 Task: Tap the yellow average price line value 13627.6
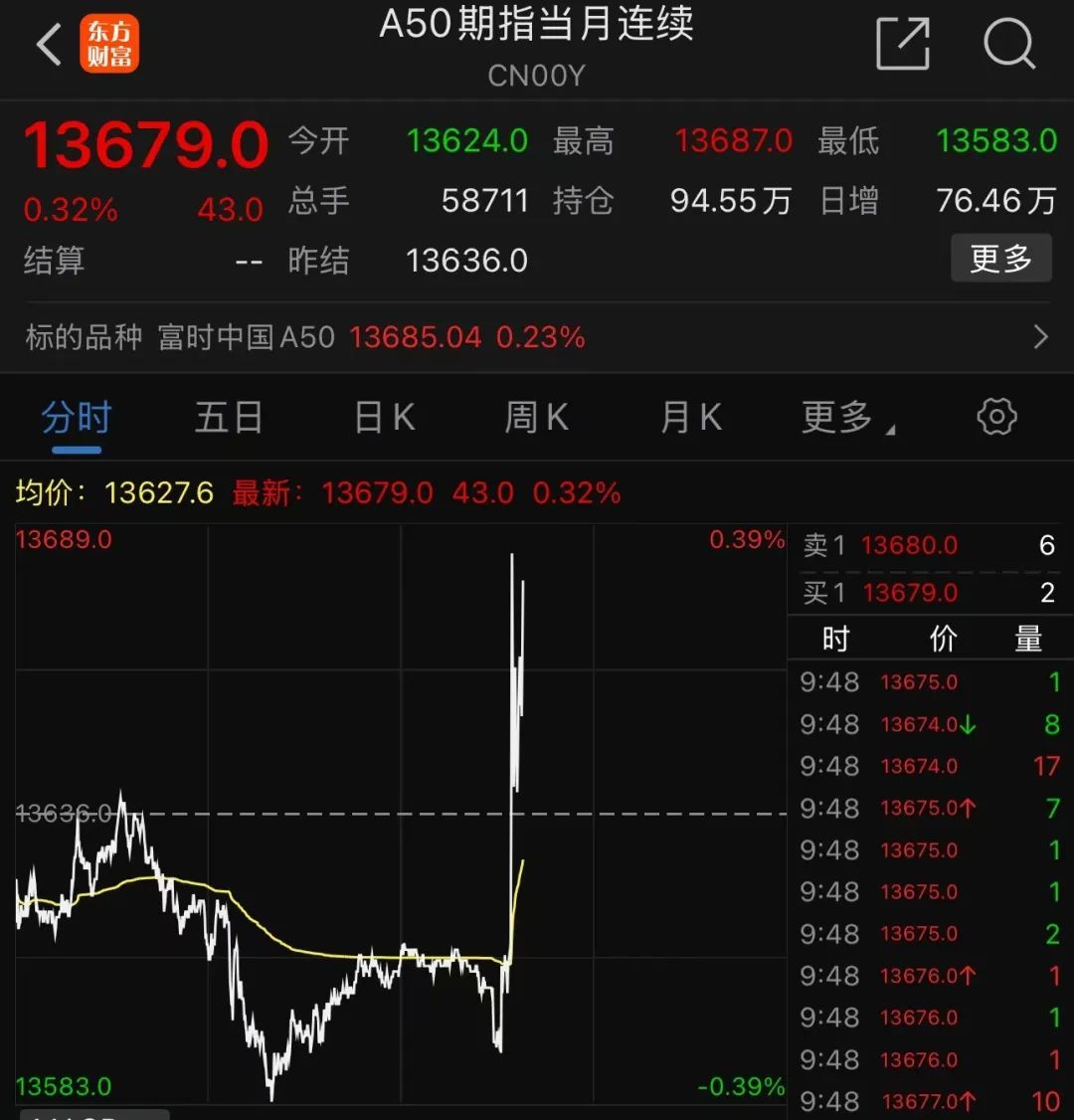(158, 492)
